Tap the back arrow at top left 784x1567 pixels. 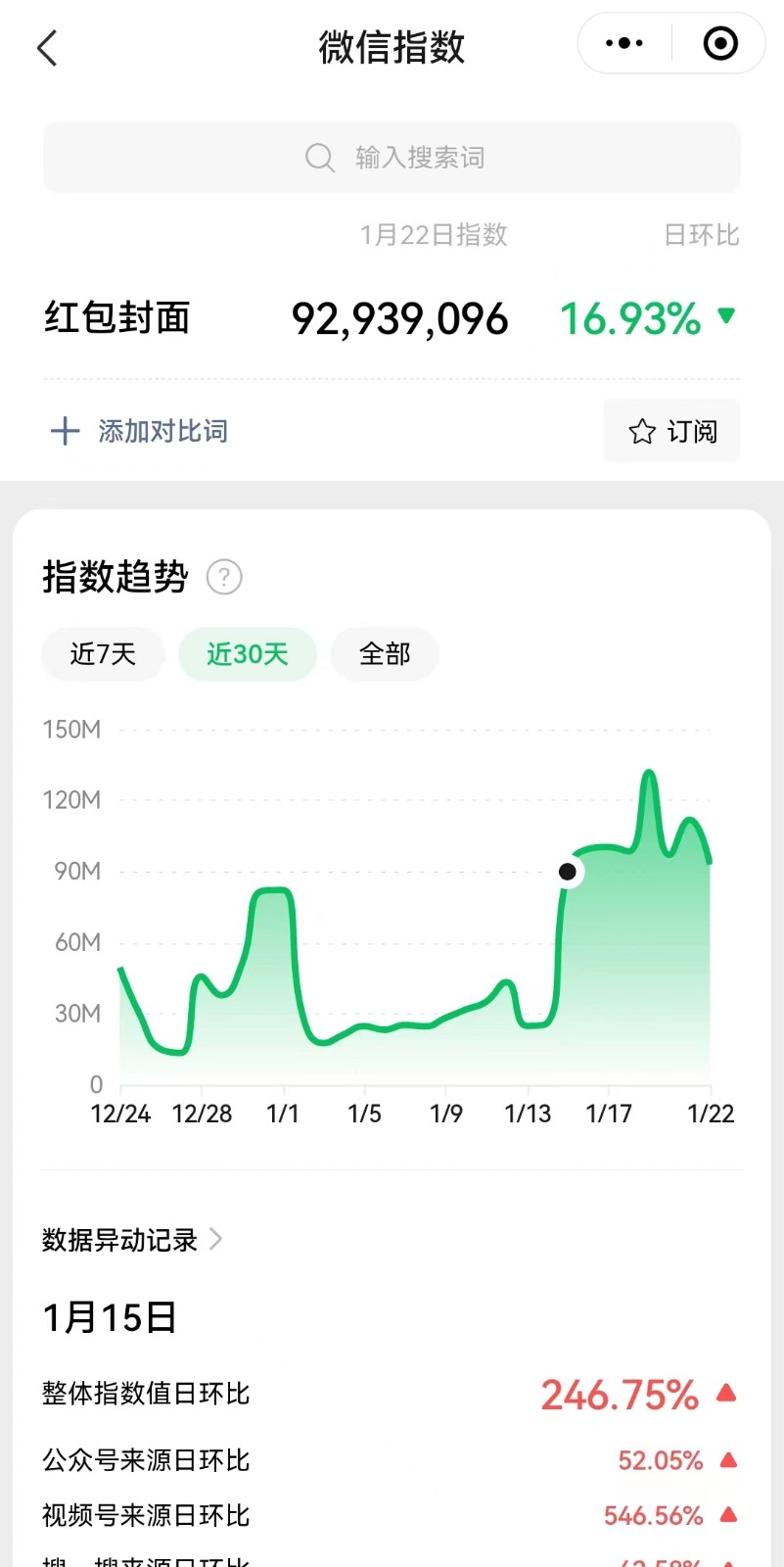pos(47,47)
